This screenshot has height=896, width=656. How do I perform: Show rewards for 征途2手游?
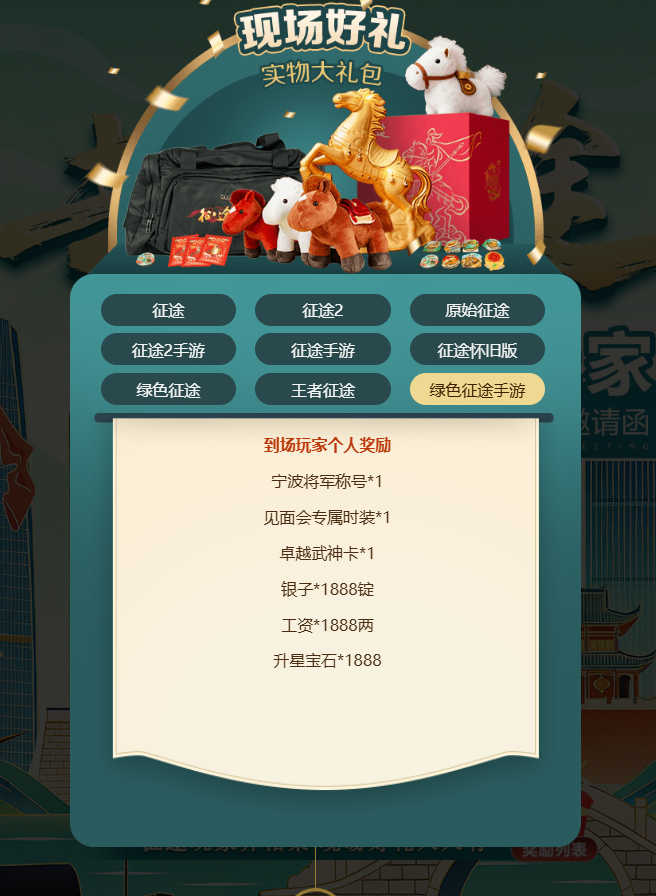[168, 350]
